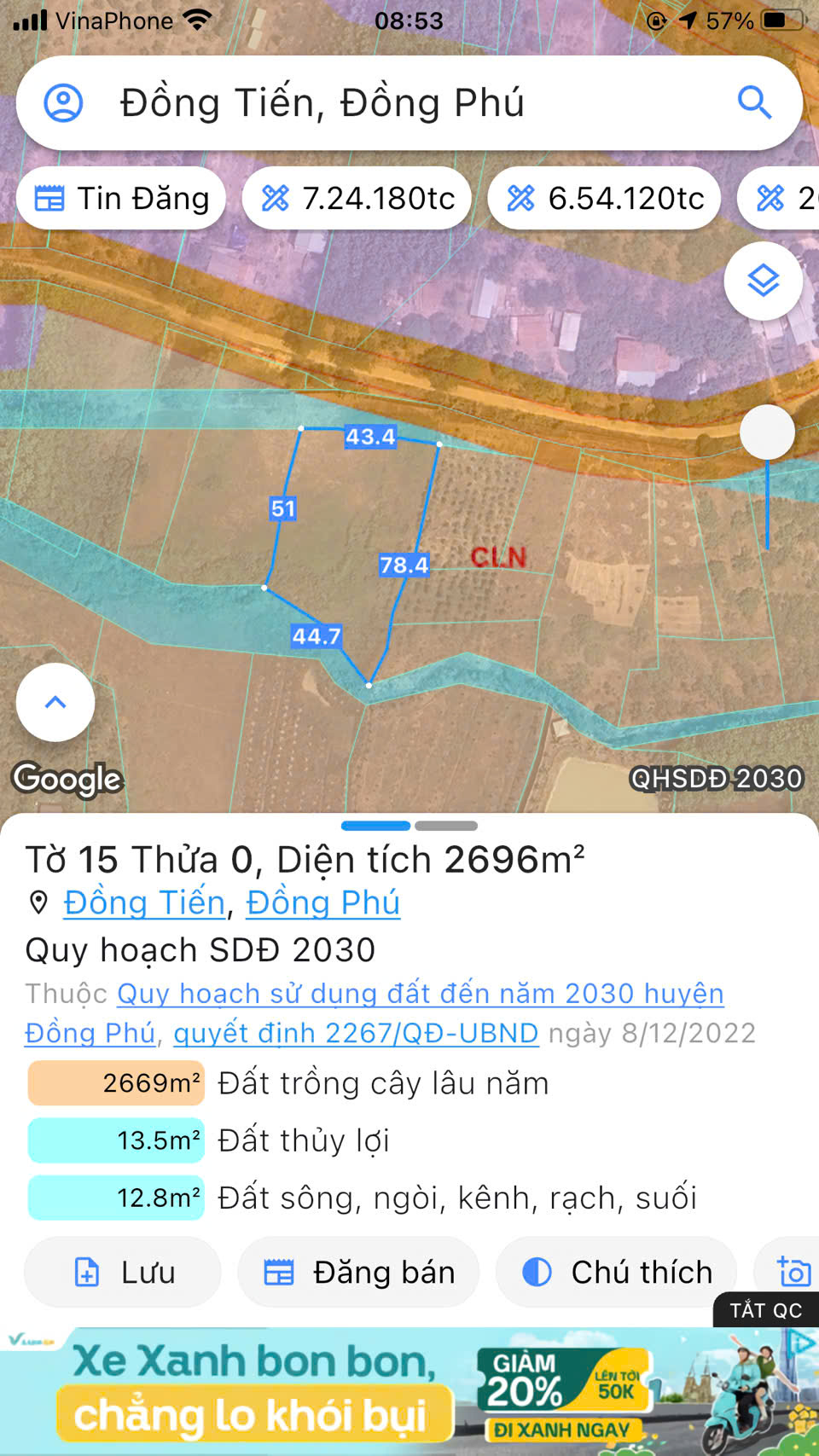Open the Đồng Tiến link
Image resolution: width=819 pixels, height=1456 pixels.
(x=144, y=902)
